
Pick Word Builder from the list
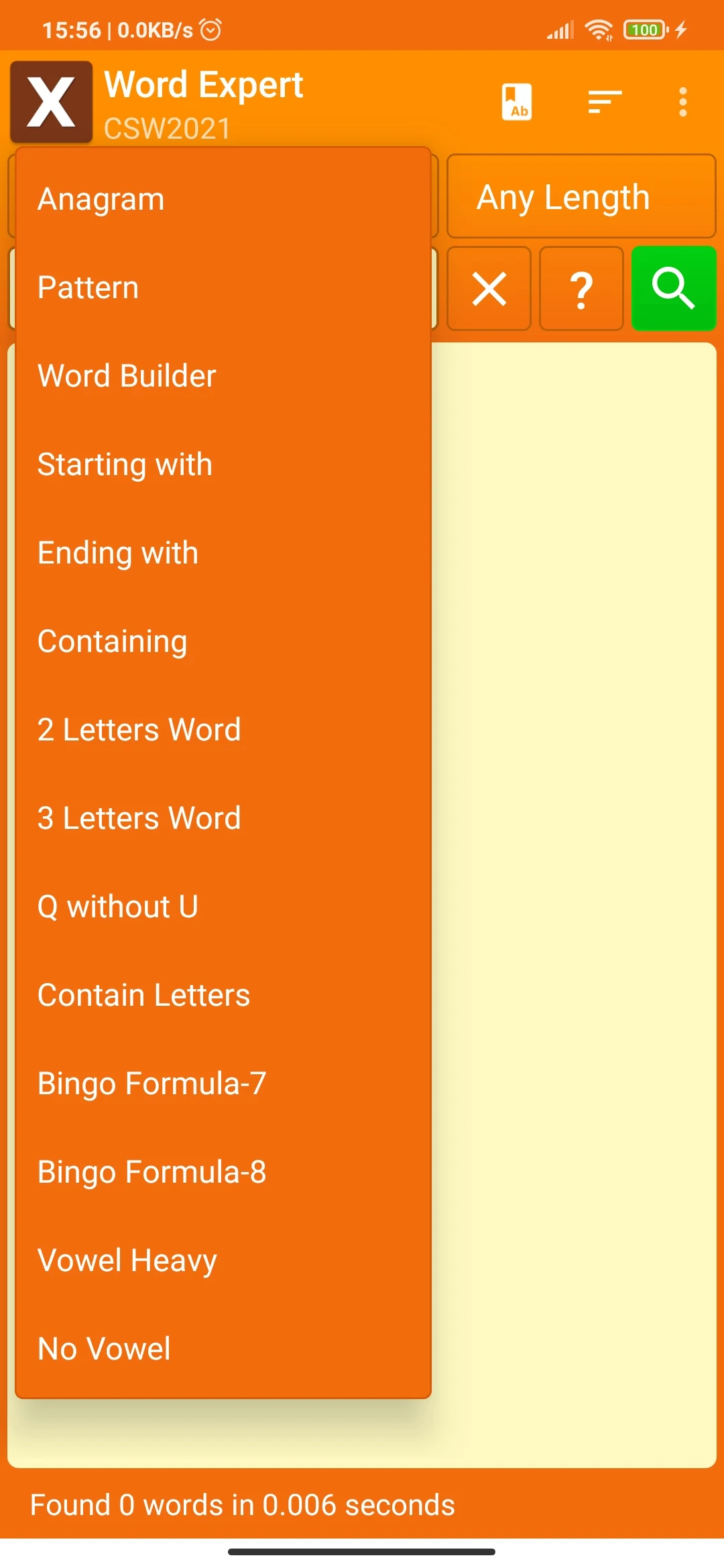point(223,376)
